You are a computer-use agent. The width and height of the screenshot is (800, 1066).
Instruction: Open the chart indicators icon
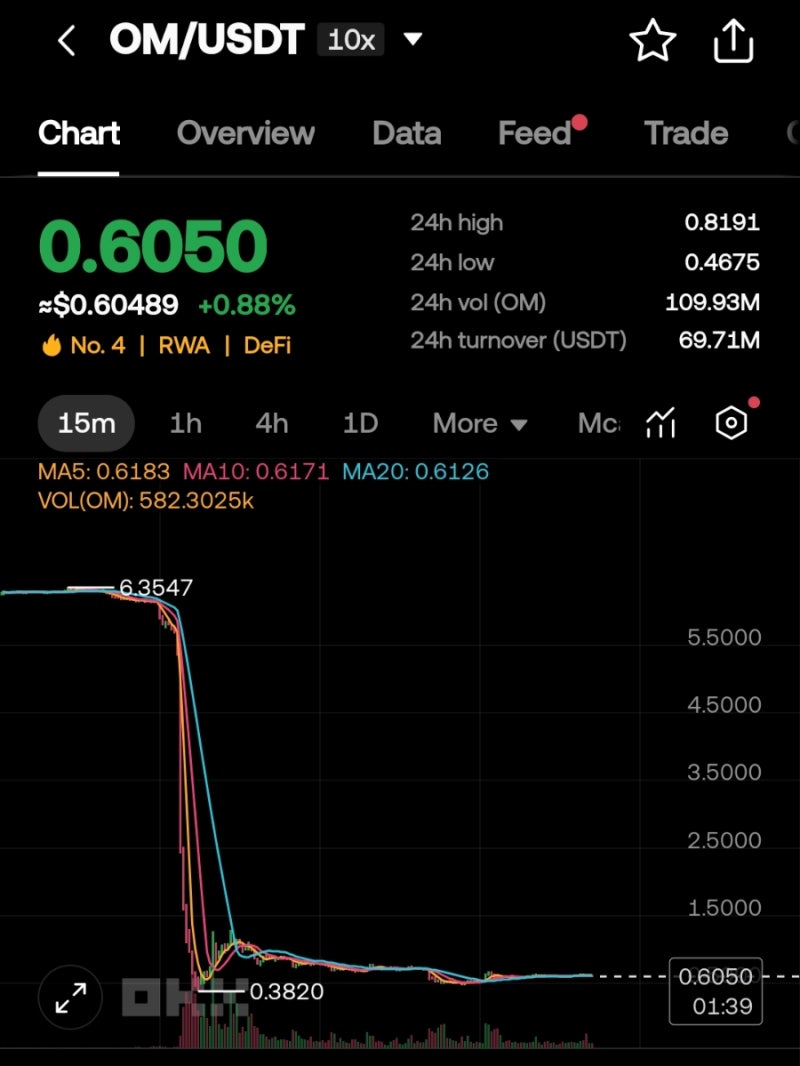[661, 423]
